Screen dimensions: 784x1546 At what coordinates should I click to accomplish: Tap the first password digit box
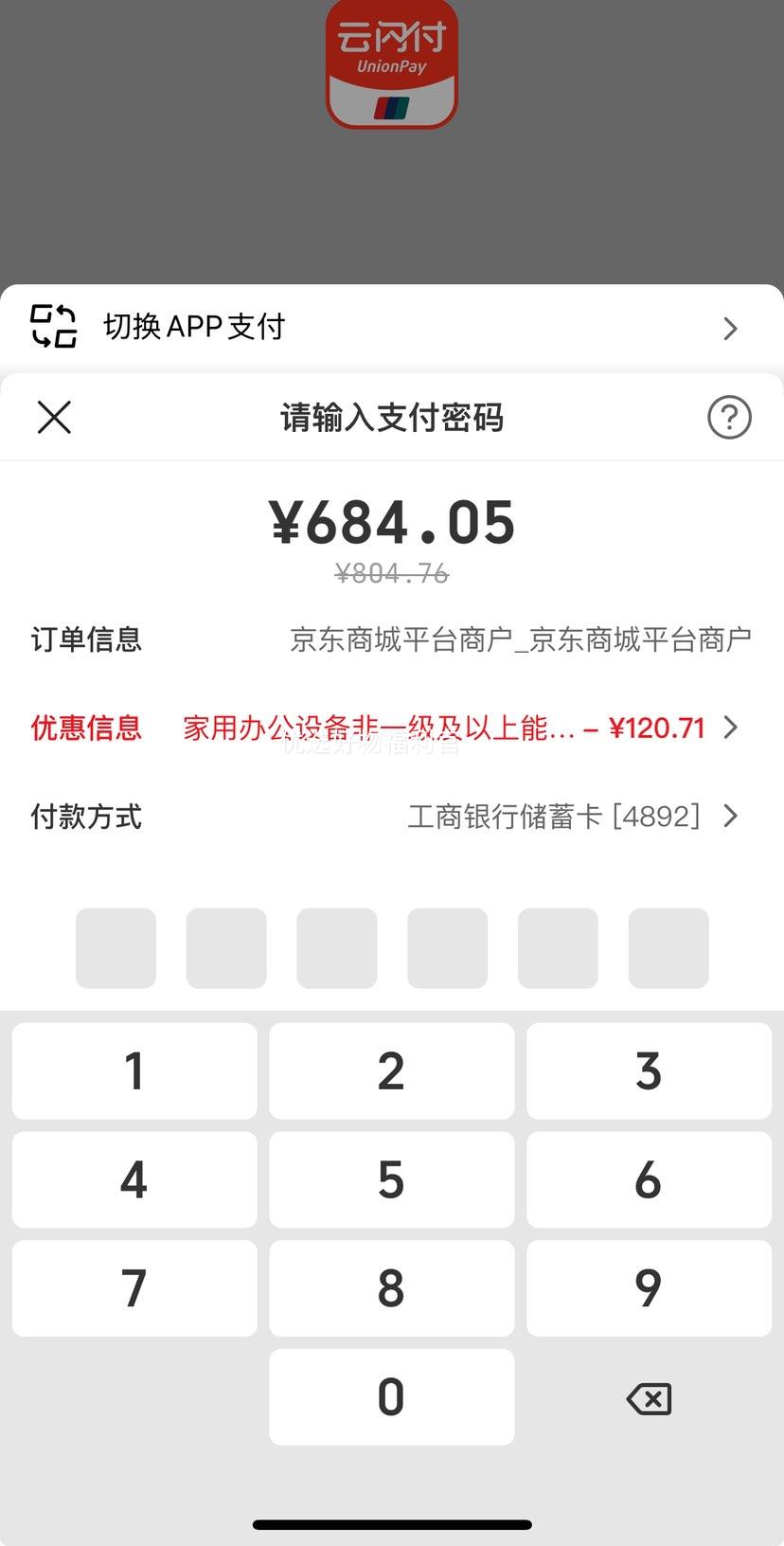click(116, 948)
